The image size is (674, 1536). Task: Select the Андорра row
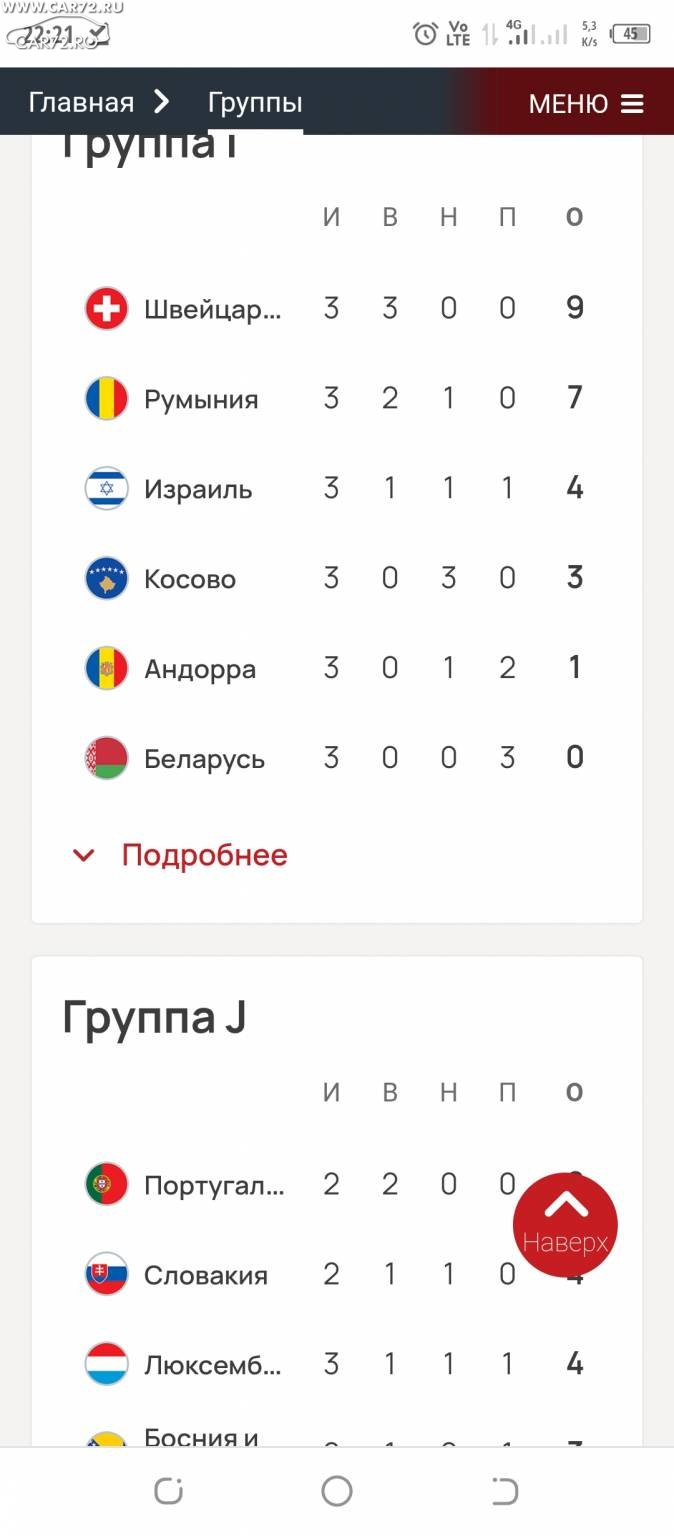point(337,669)
